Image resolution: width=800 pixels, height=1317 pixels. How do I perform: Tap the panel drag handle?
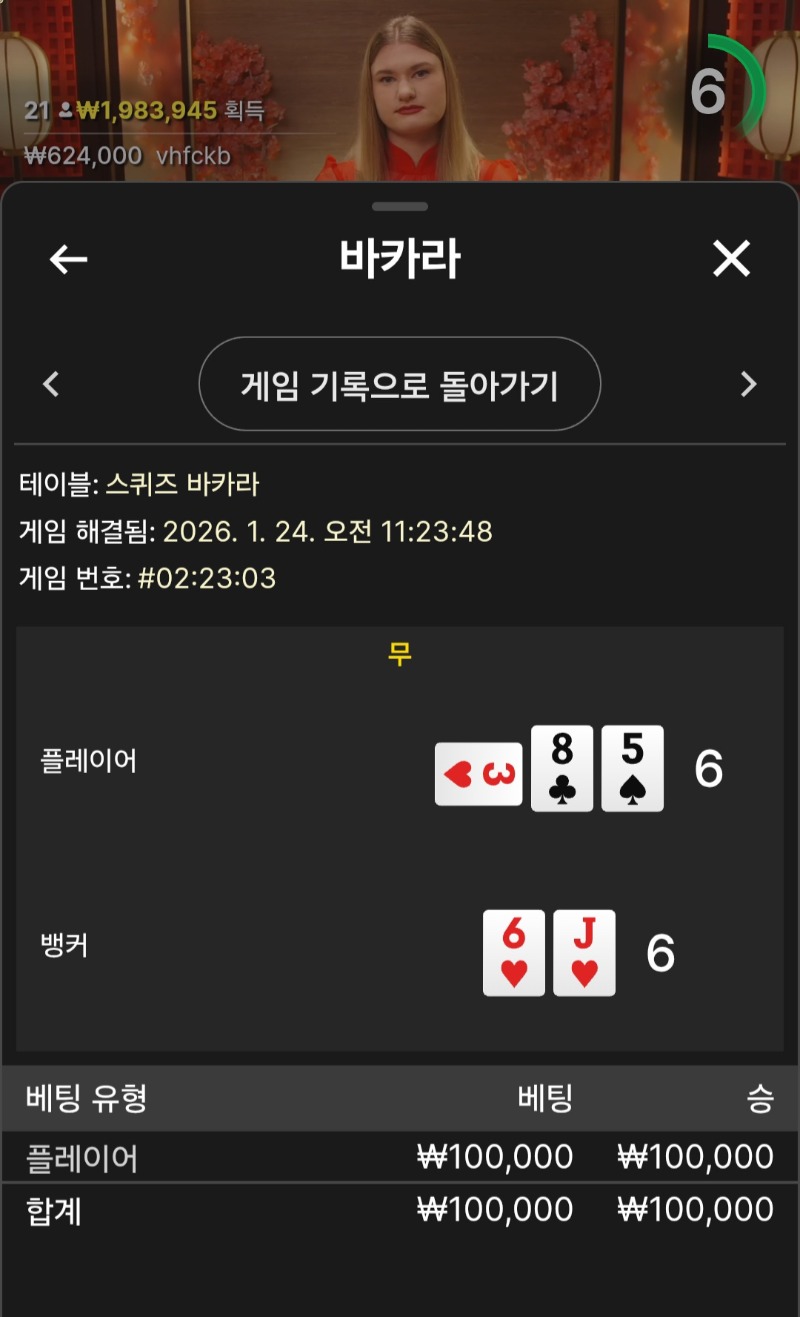click(x=400, y=207)
